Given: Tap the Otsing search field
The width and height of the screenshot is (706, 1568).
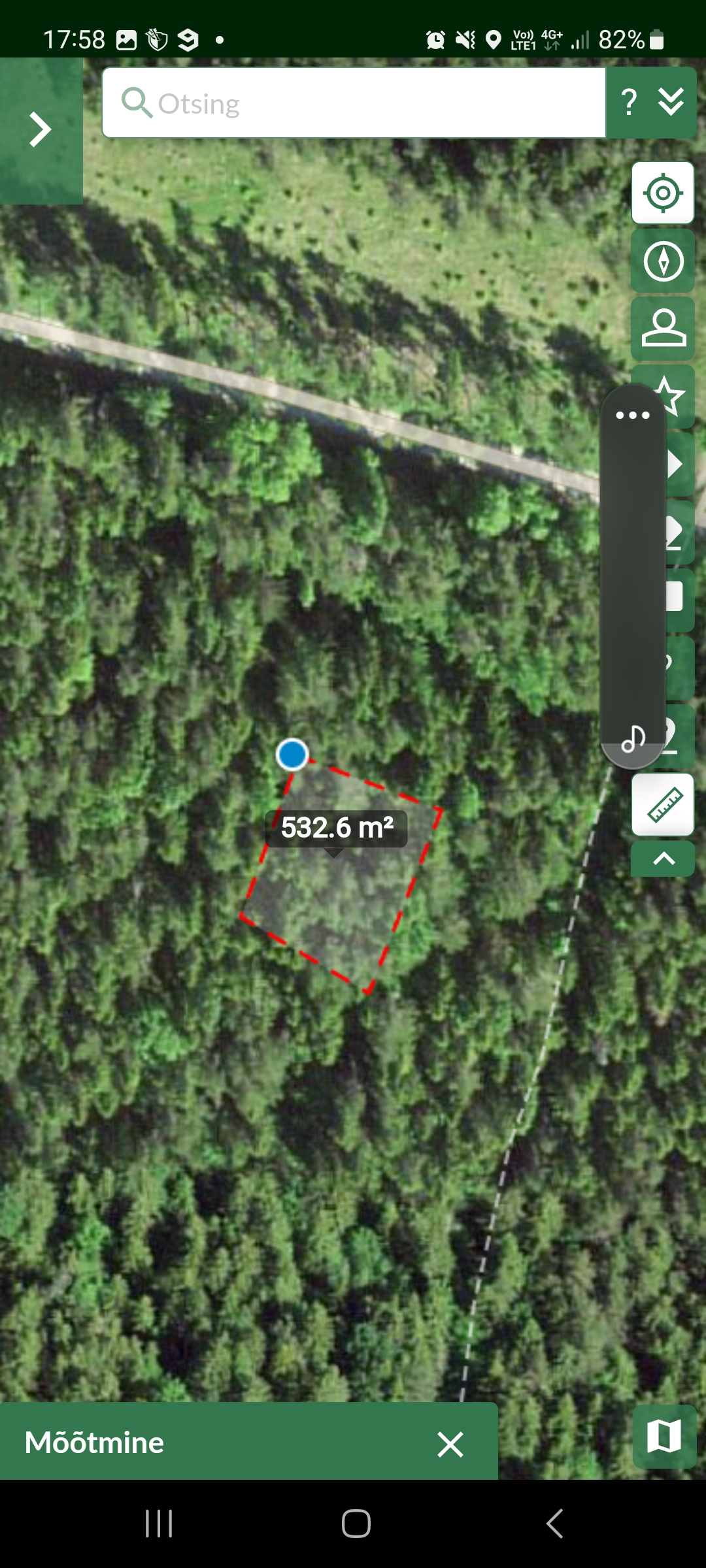Looking at the screenshot, I should pos(353,103).
